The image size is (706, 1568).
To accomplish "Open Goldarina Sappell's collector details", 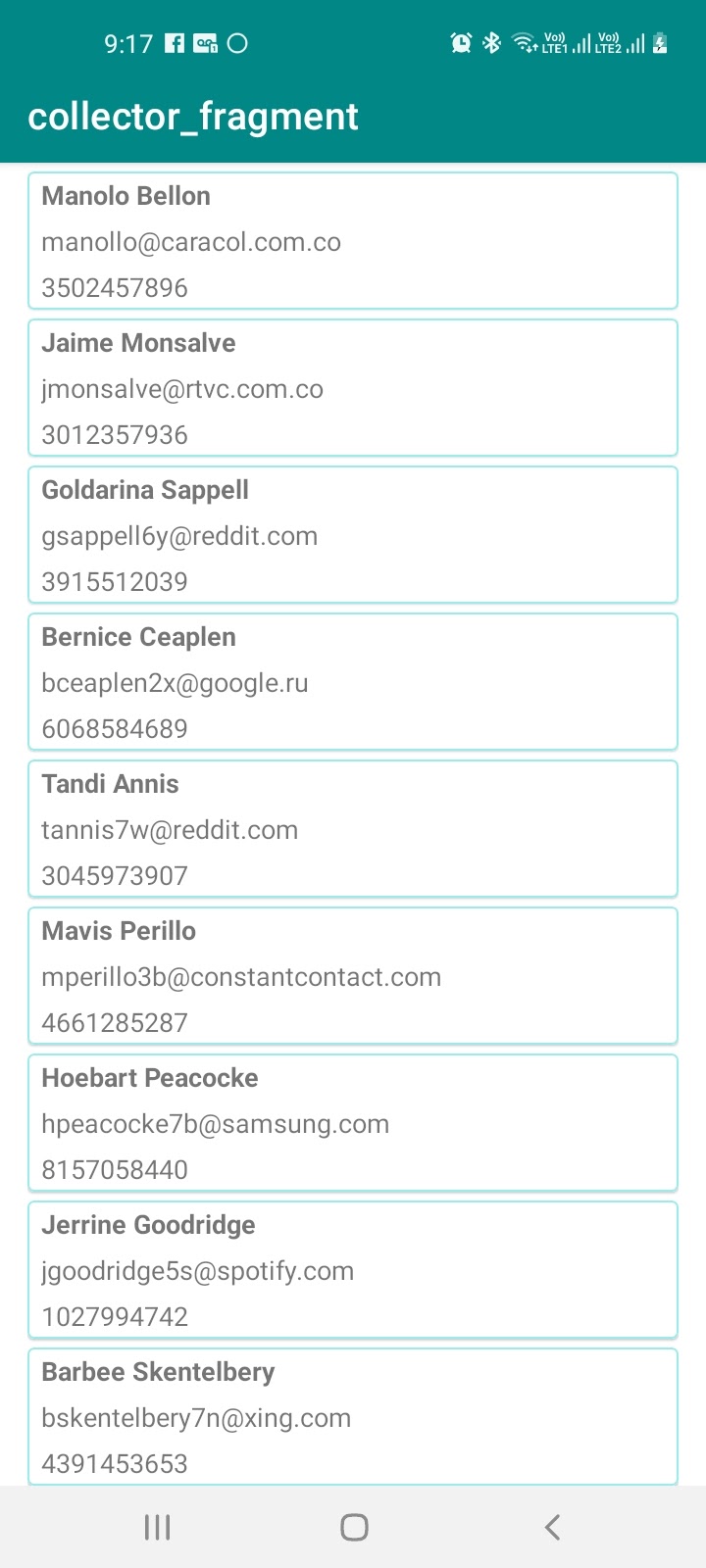I will pyautogui.click(x=353, y=535).
